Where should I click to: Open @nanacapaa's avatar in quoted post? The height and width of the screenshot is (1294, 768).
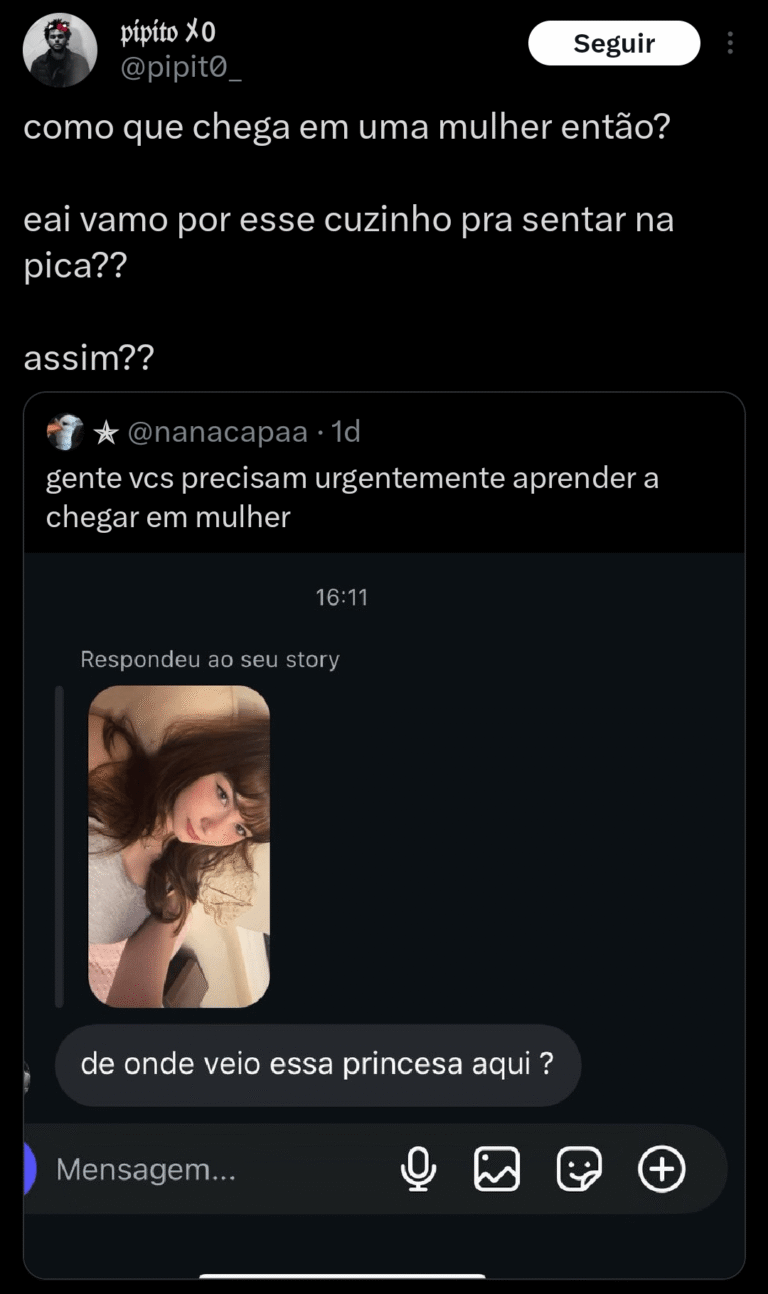point(64,432)
